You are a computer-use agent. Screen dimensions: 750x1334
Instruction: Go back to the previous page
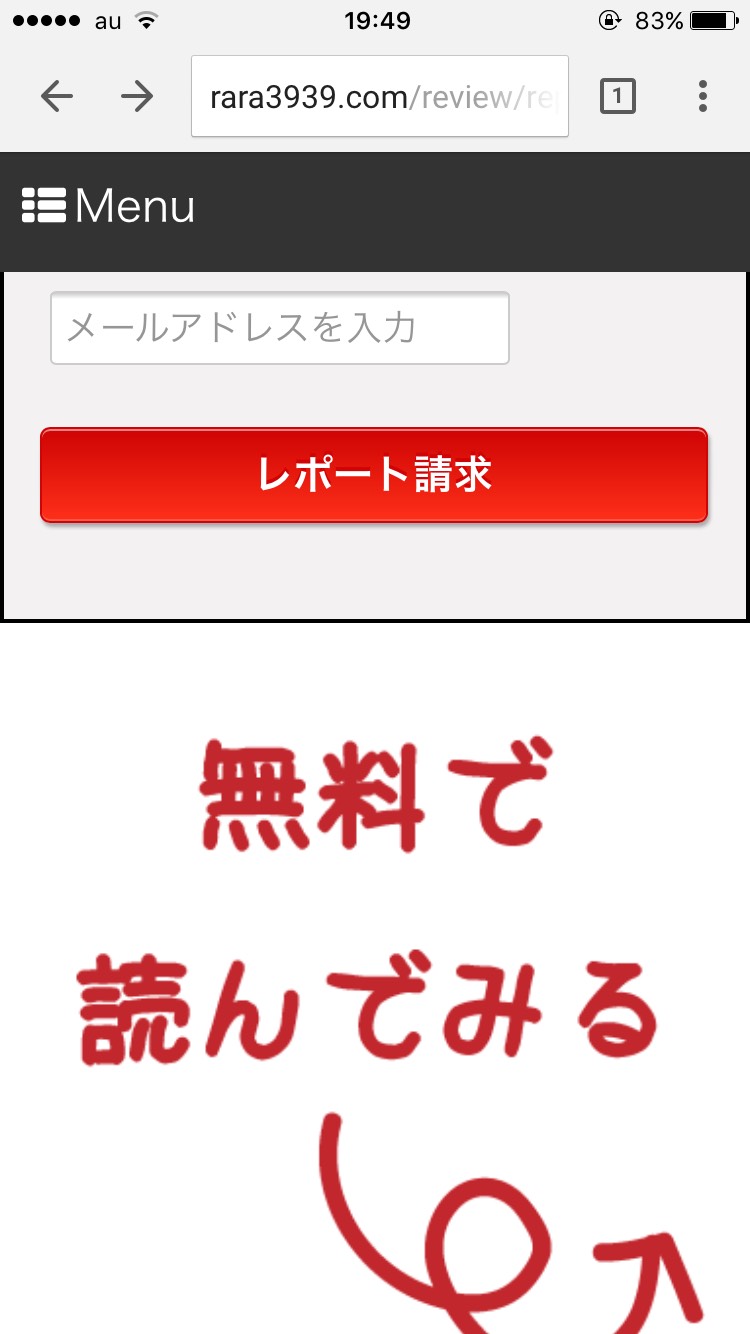pyautogui.click(x=57, y=96)
